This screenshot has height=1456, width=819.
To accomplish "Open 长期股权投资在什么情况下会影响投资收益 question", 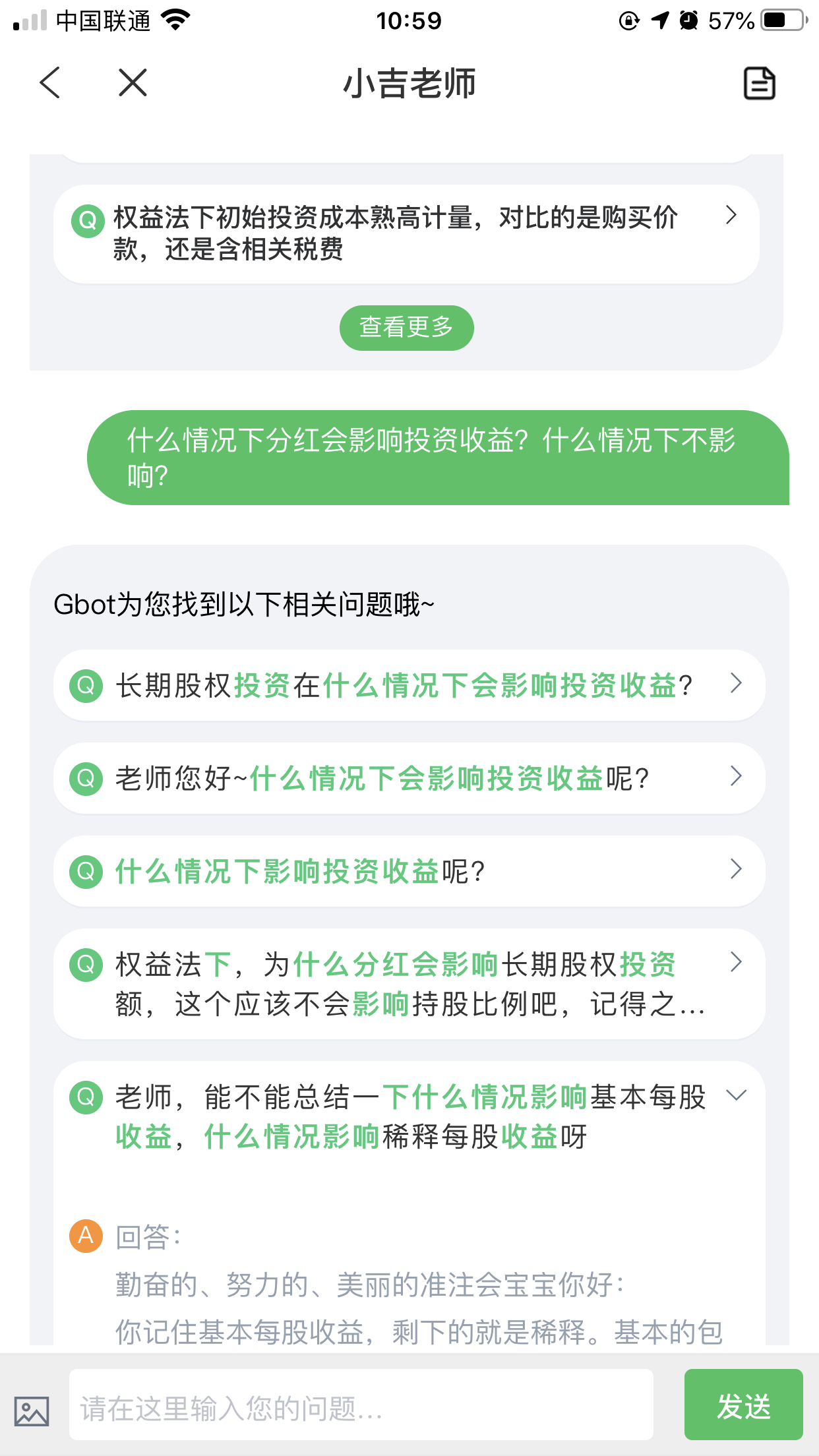I will pyautogui.click(x=409, y=685).
